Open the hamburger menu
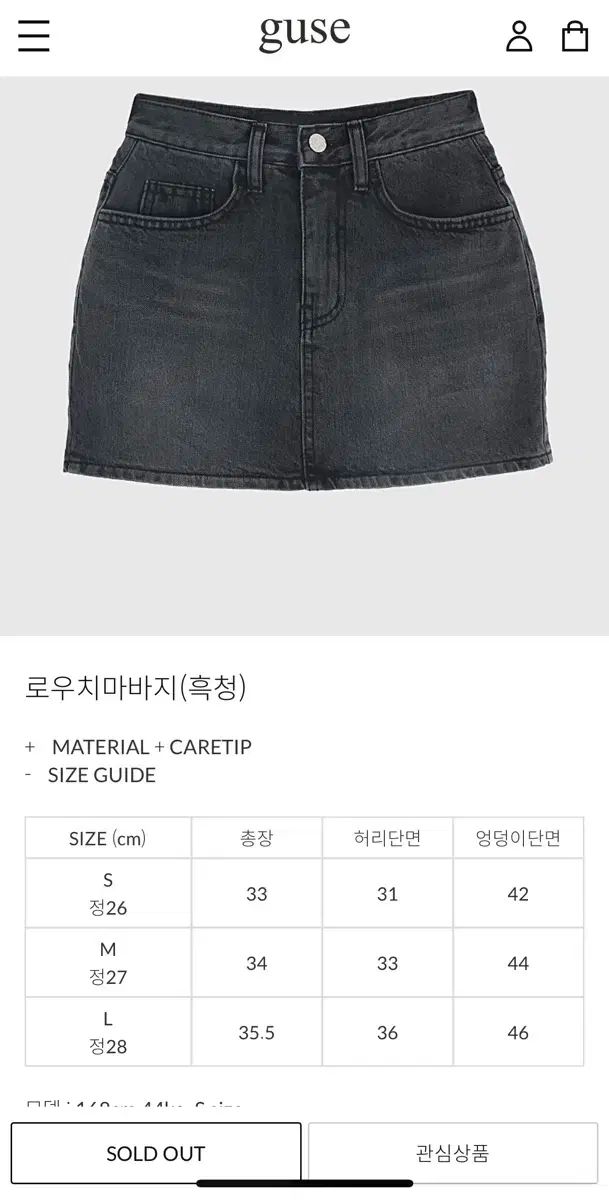This screenshot has width=609, height=1200. 34,36
